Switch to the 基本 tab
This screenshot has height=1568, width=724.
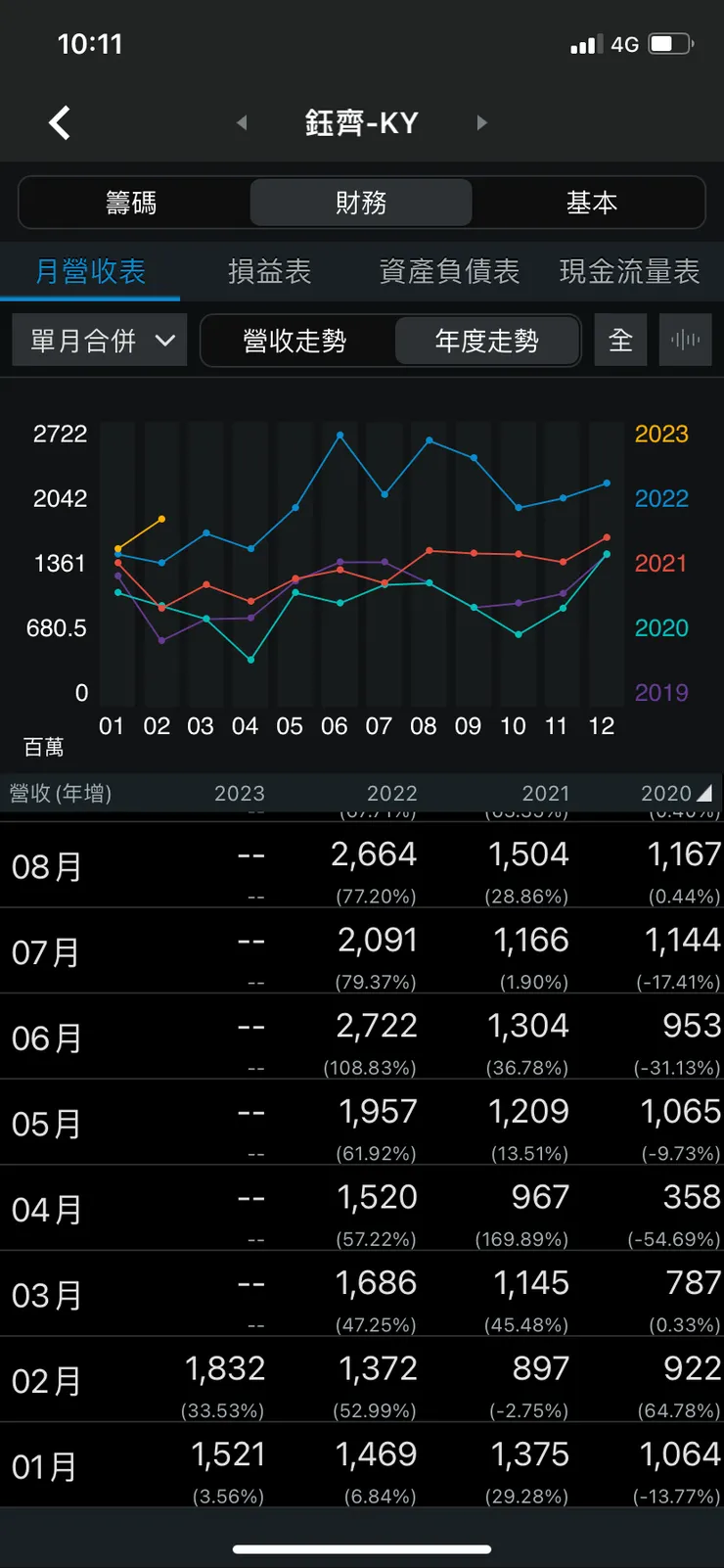[592, 203]
